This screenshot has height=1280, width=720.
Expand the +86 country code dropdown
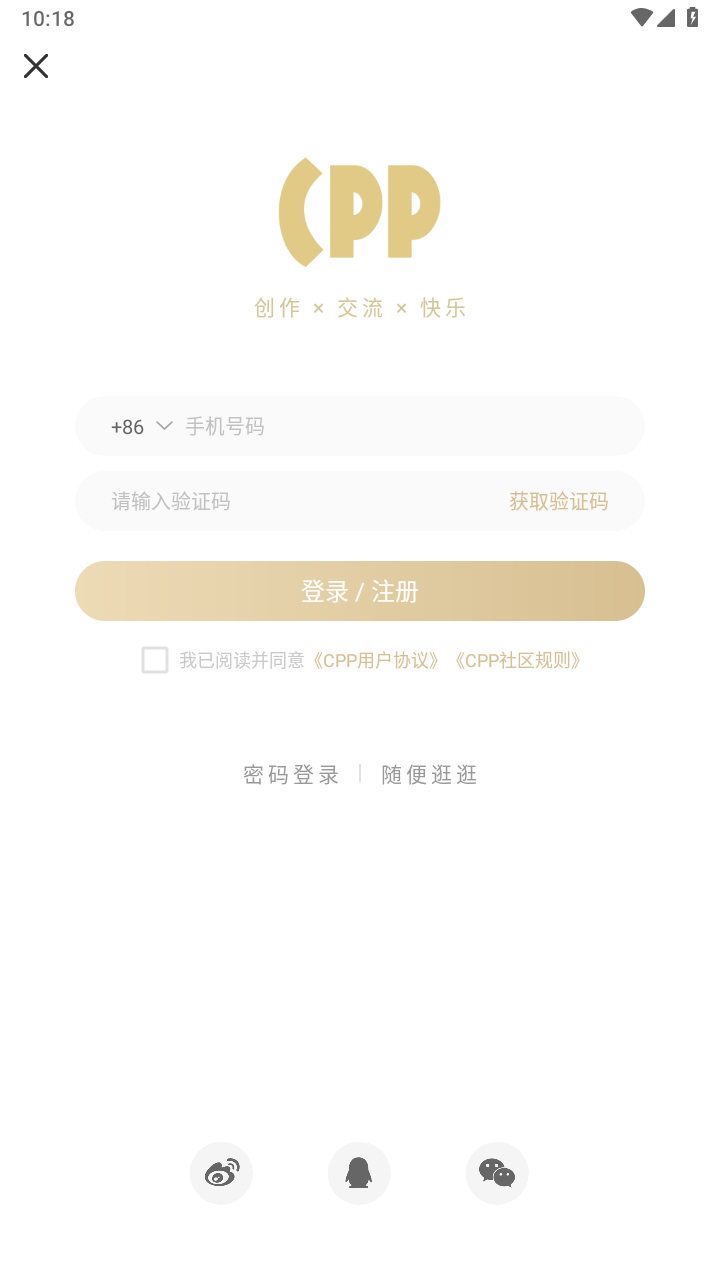[141, 427]
